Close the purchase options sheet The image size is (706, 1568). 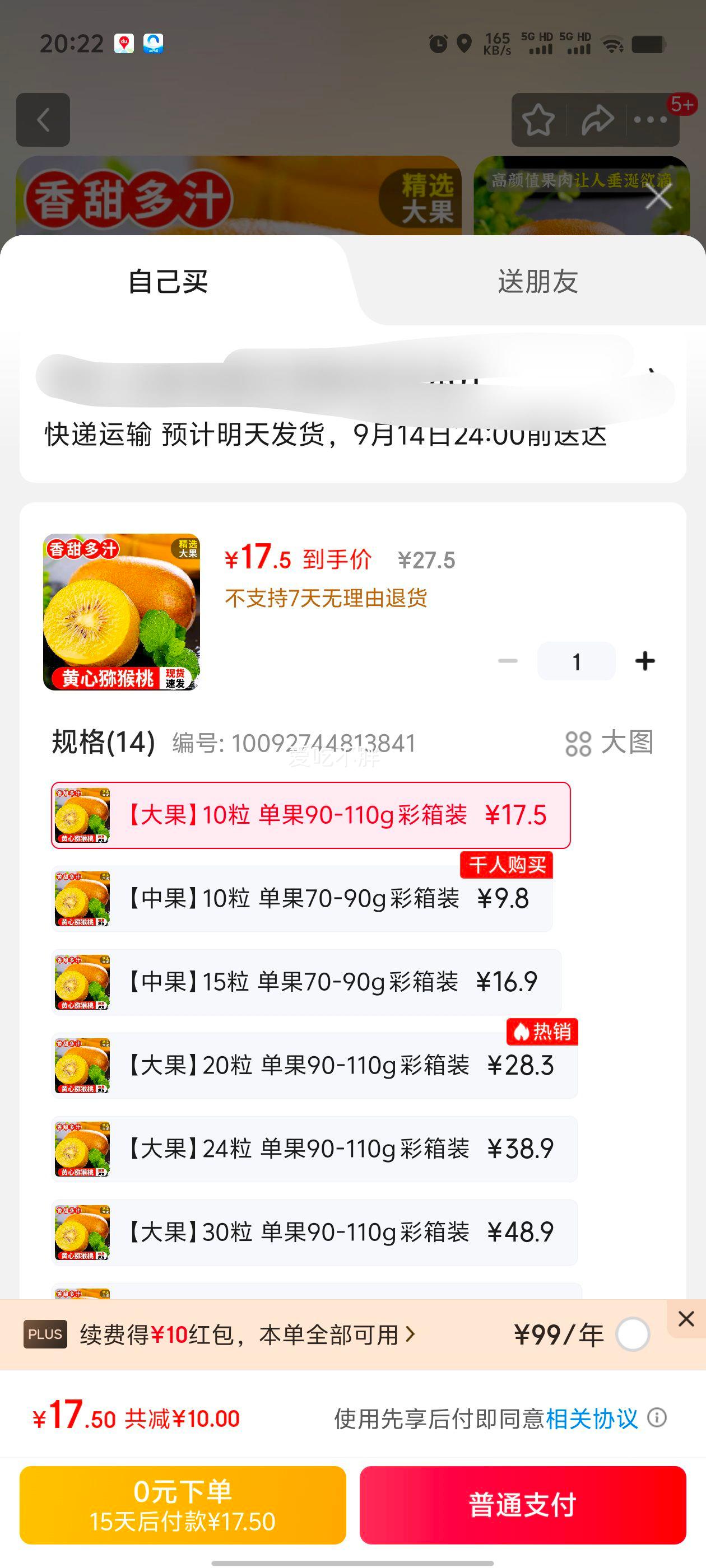658,197
